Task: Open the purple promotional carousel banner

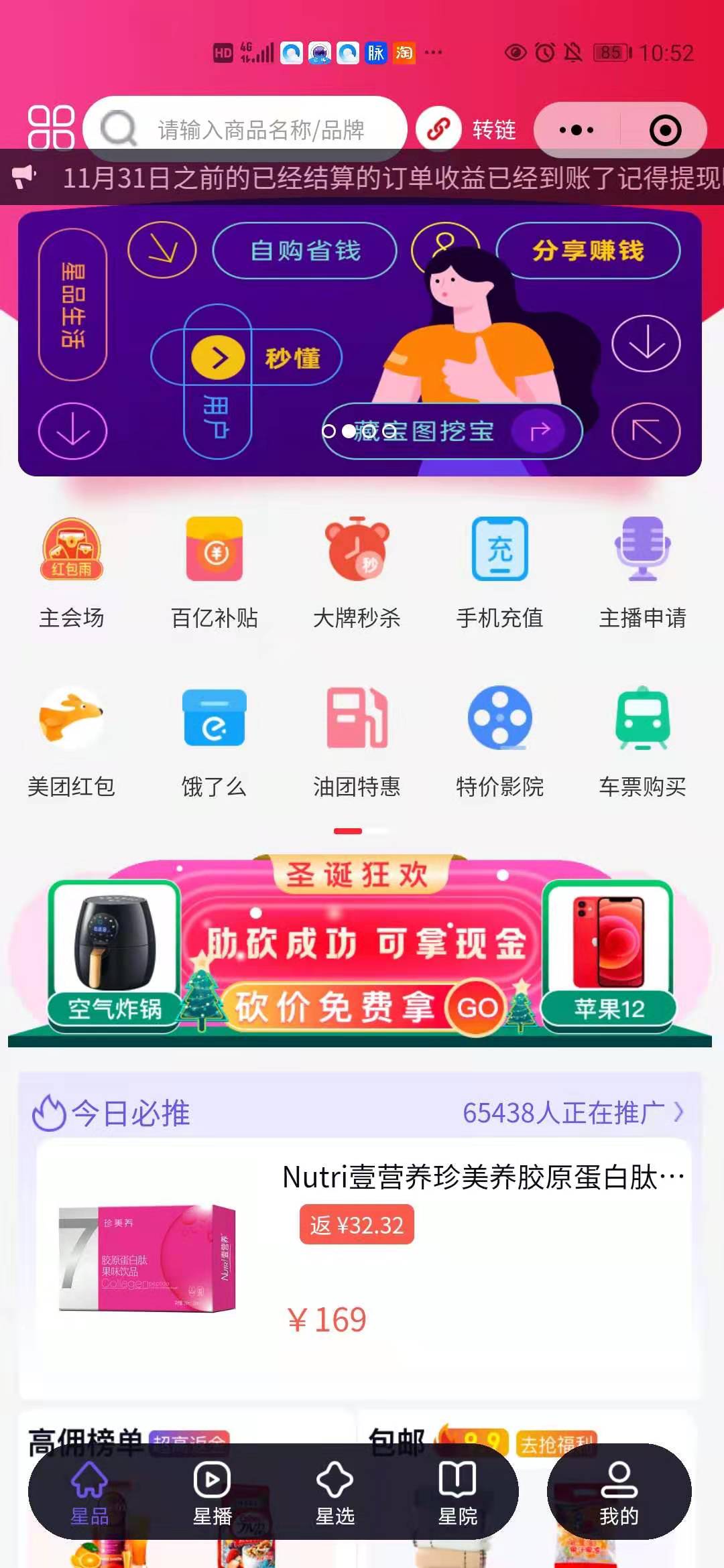Action: 359,343
